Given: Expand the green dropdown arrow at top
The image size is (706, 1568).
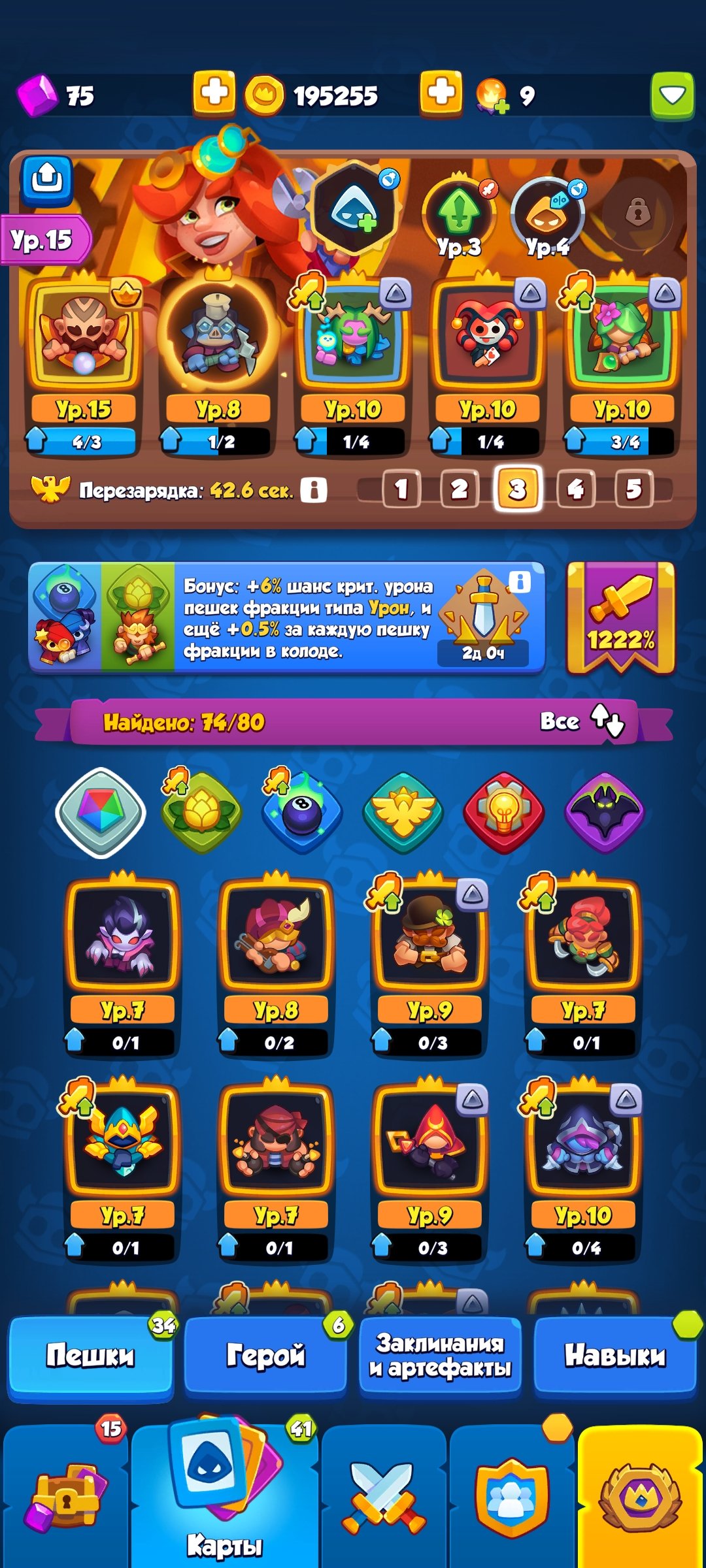Looking at the screenshot, I should [x=672, y=95].
